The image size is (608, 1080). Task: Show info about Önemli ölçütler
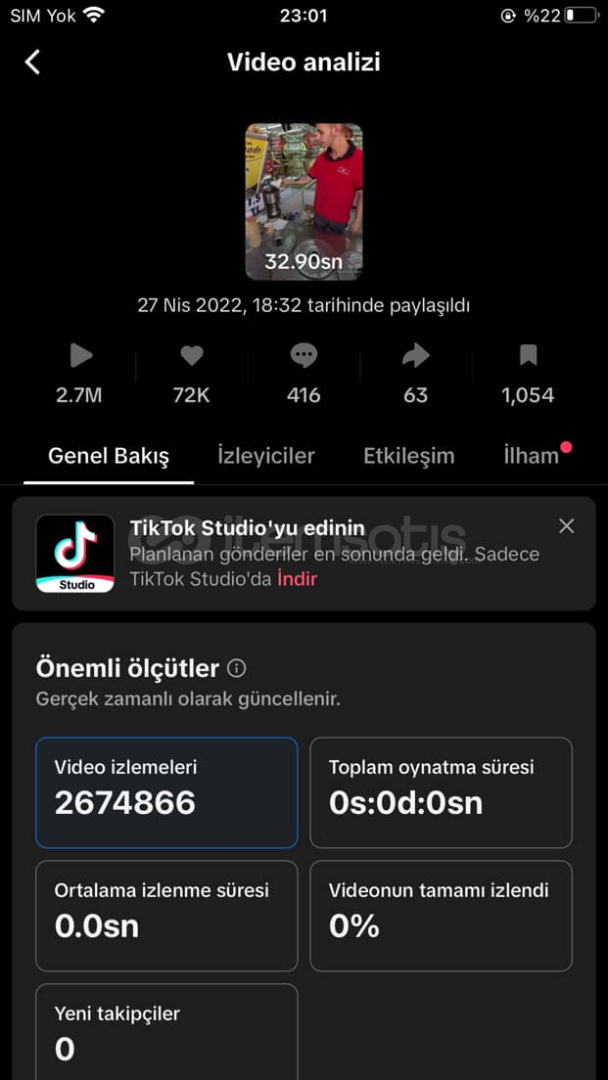[237, 668]
